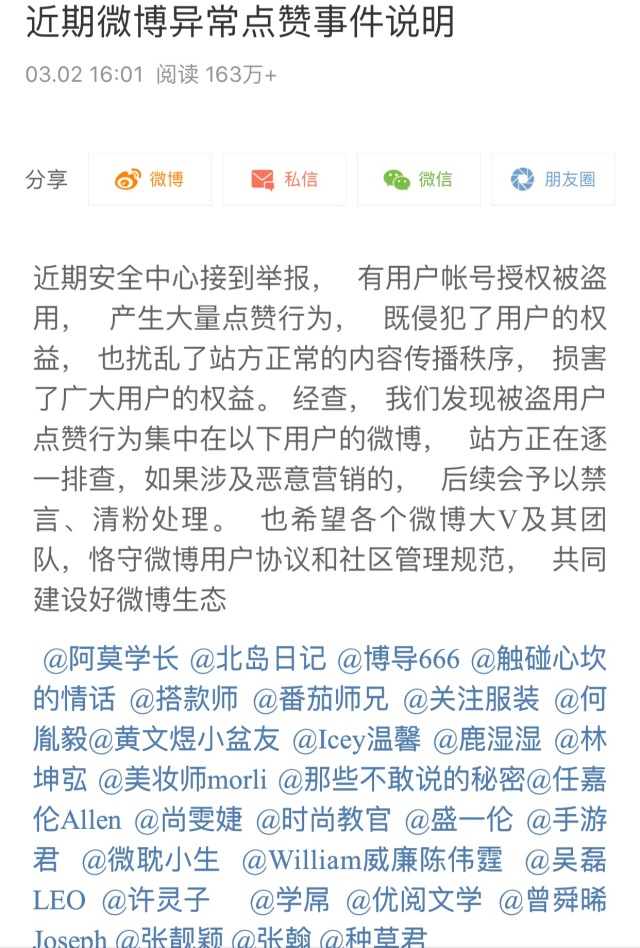Open the @盛一伦 mention
The image size is (640, 948).
click(458, 820)
